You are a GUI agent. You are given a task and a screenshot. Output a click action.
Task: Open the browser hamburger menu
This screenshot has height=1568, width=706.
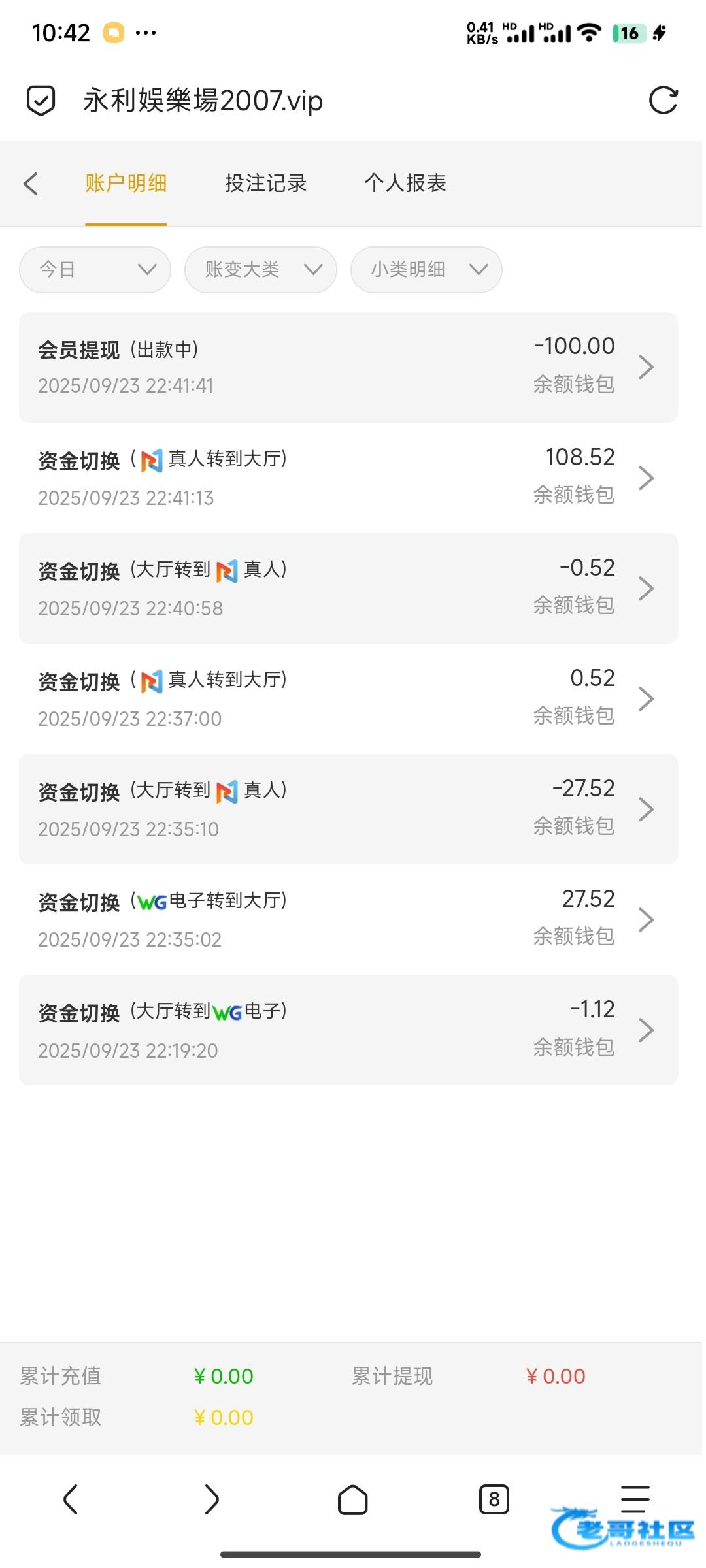click(x=635, y=1499)
